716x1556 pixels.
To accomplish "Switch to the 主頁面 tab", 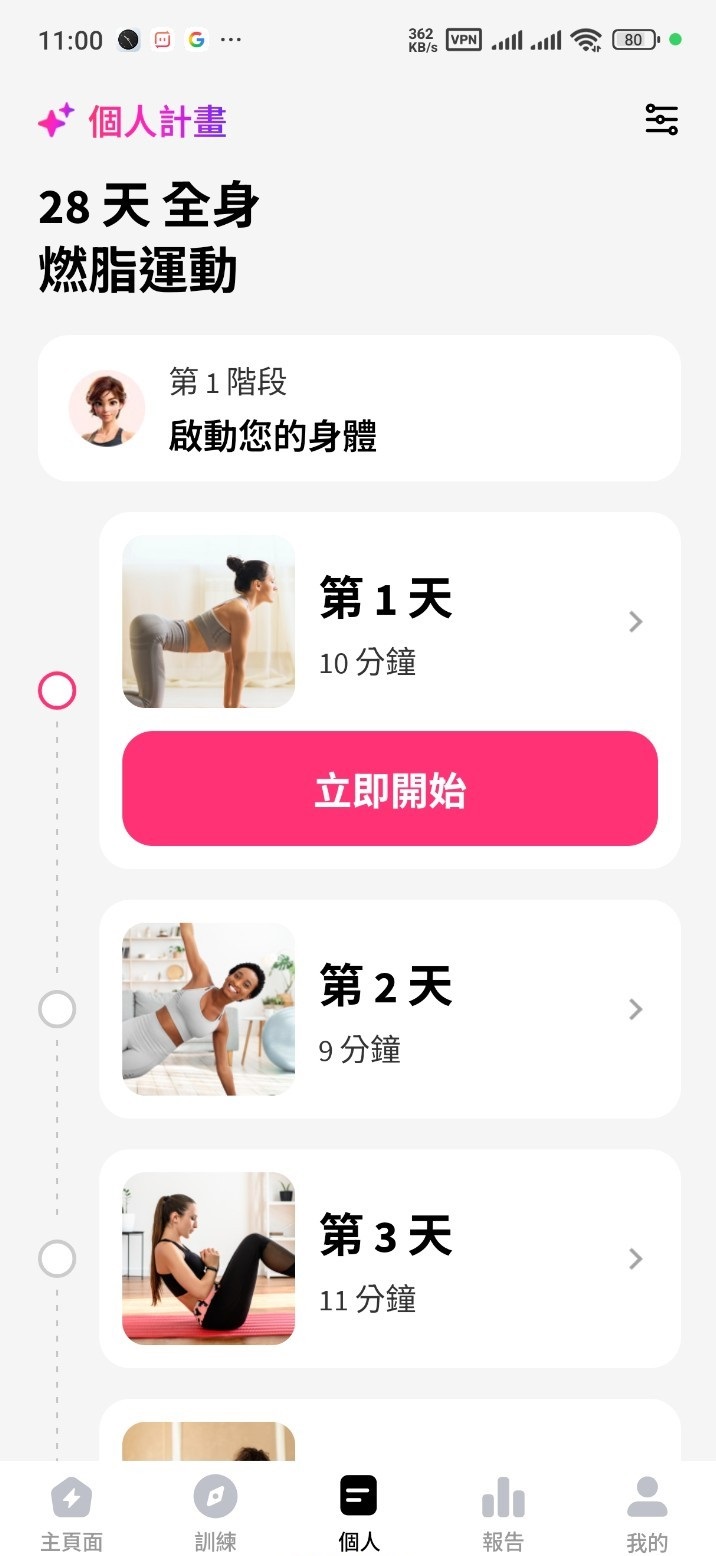I will 71,1514.
